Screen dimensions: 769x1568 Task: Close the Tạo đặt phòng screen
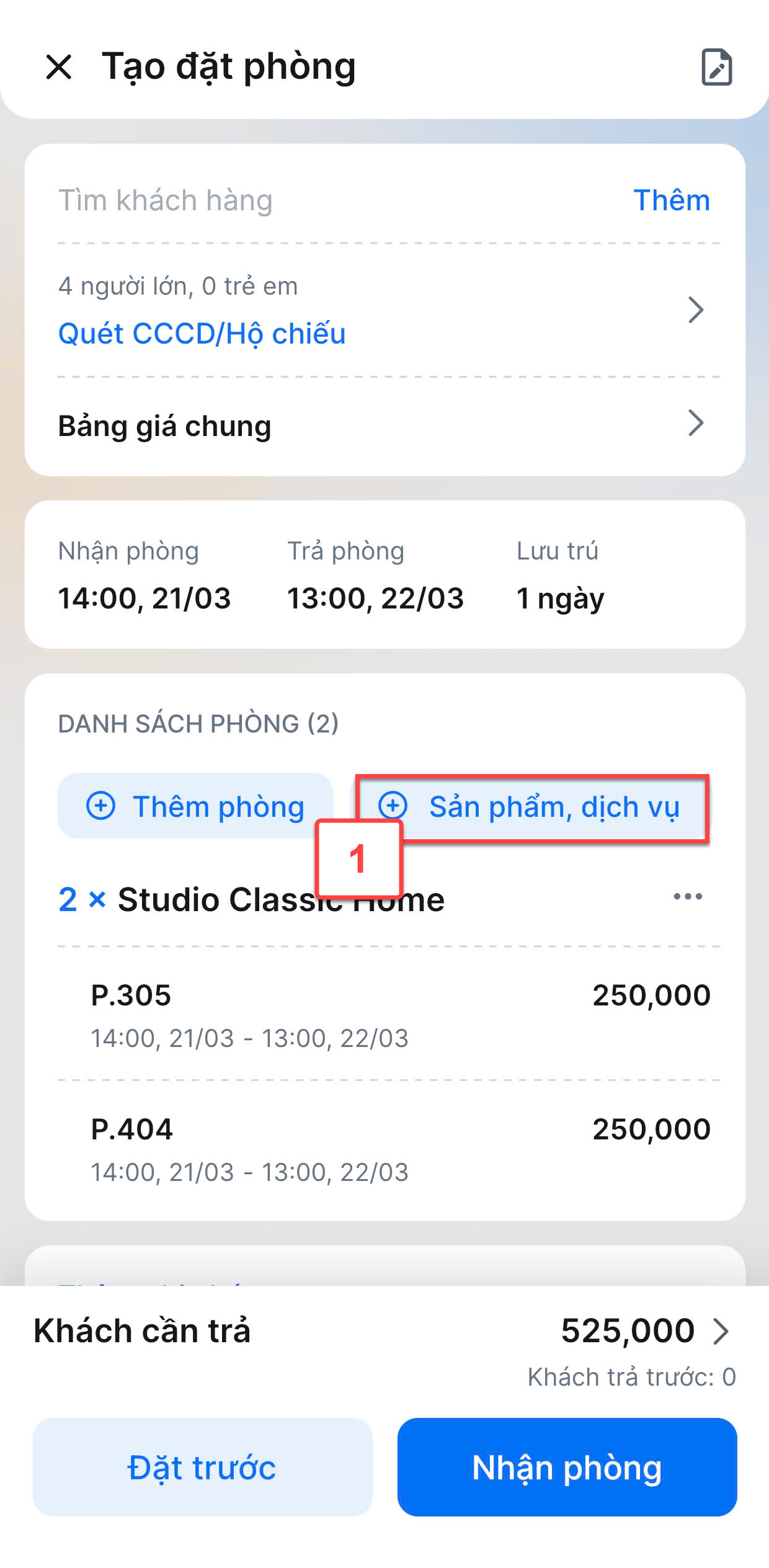coord(59,67)
